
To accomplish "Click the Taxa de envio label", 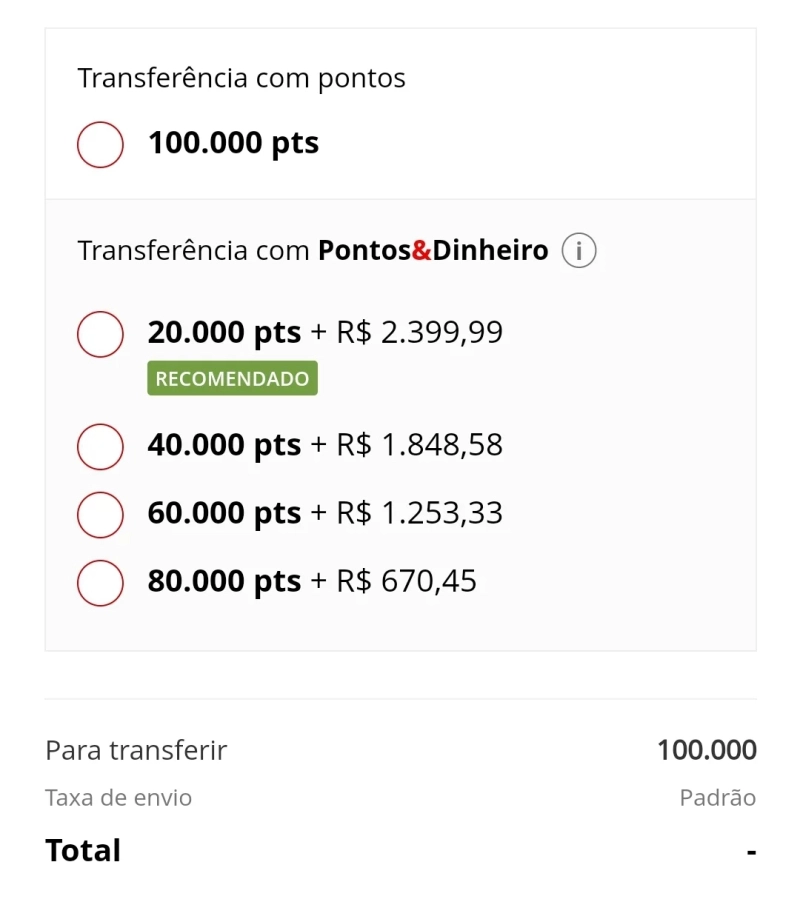I will [117, 798].
